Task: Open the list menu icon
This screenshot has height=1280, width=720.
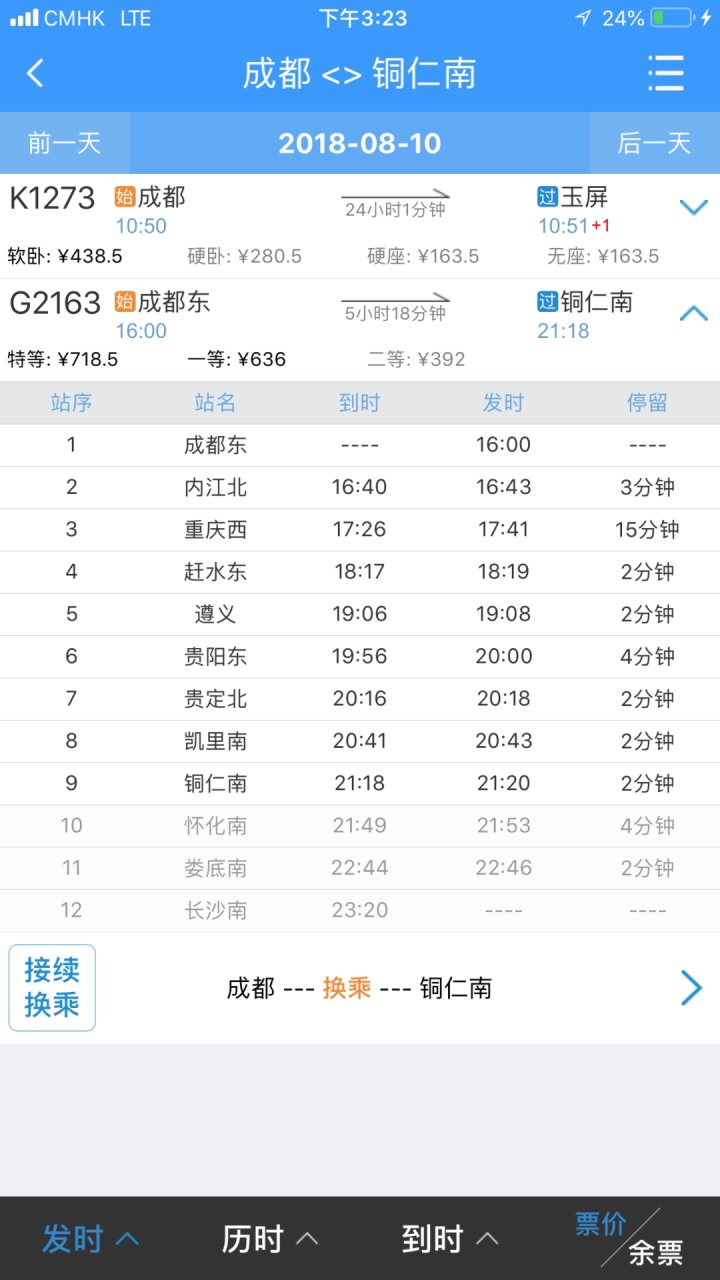Action: click(666, 73)
